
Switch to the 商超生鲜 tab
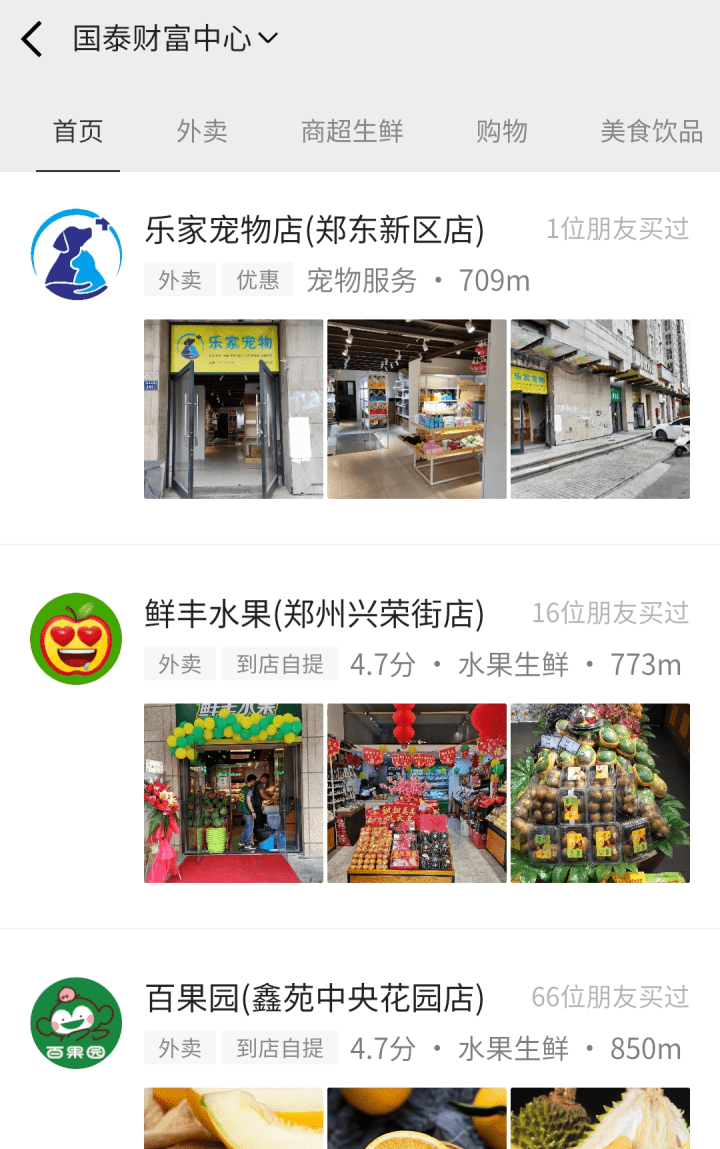click(351, 130)
